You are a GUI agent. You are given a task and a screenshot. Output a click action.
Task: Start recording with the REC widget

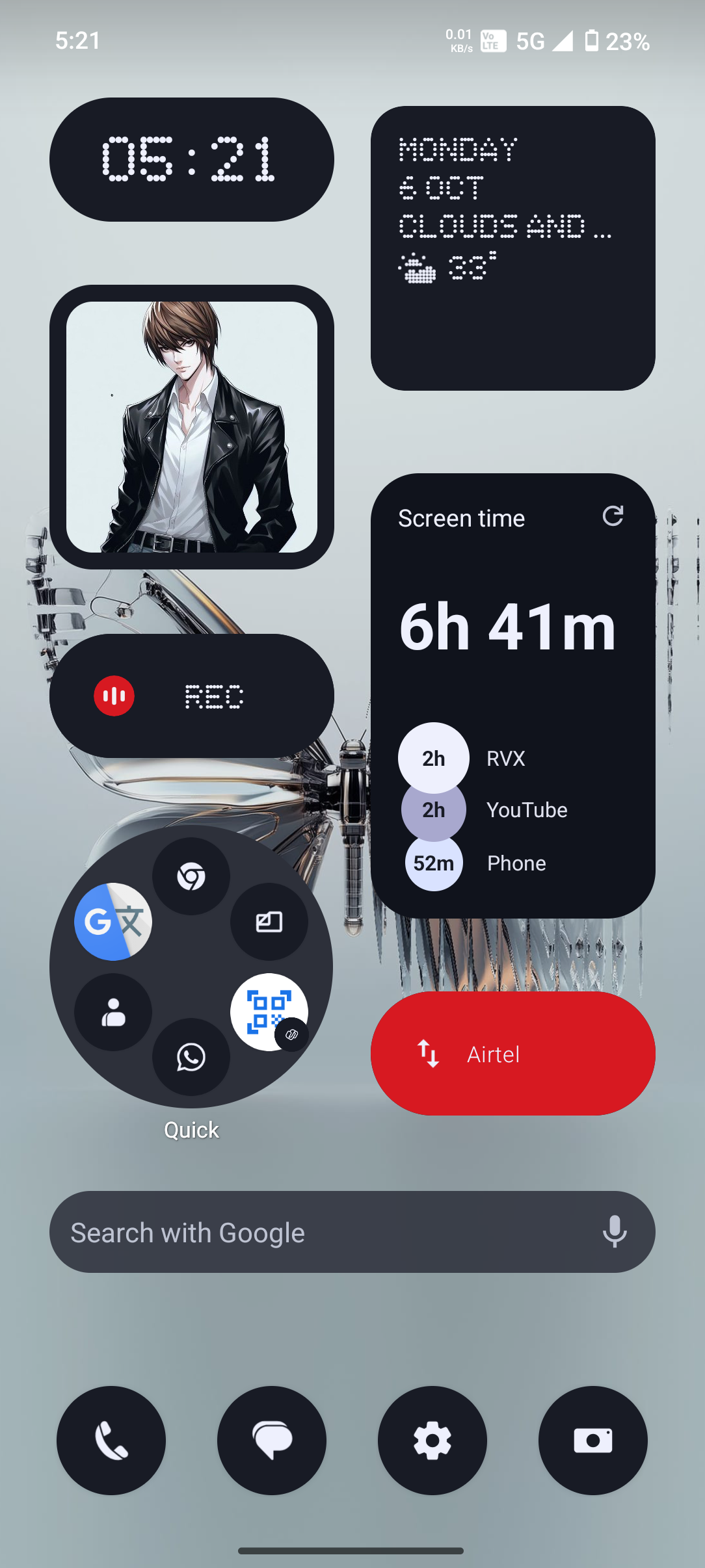pos(114,696)
